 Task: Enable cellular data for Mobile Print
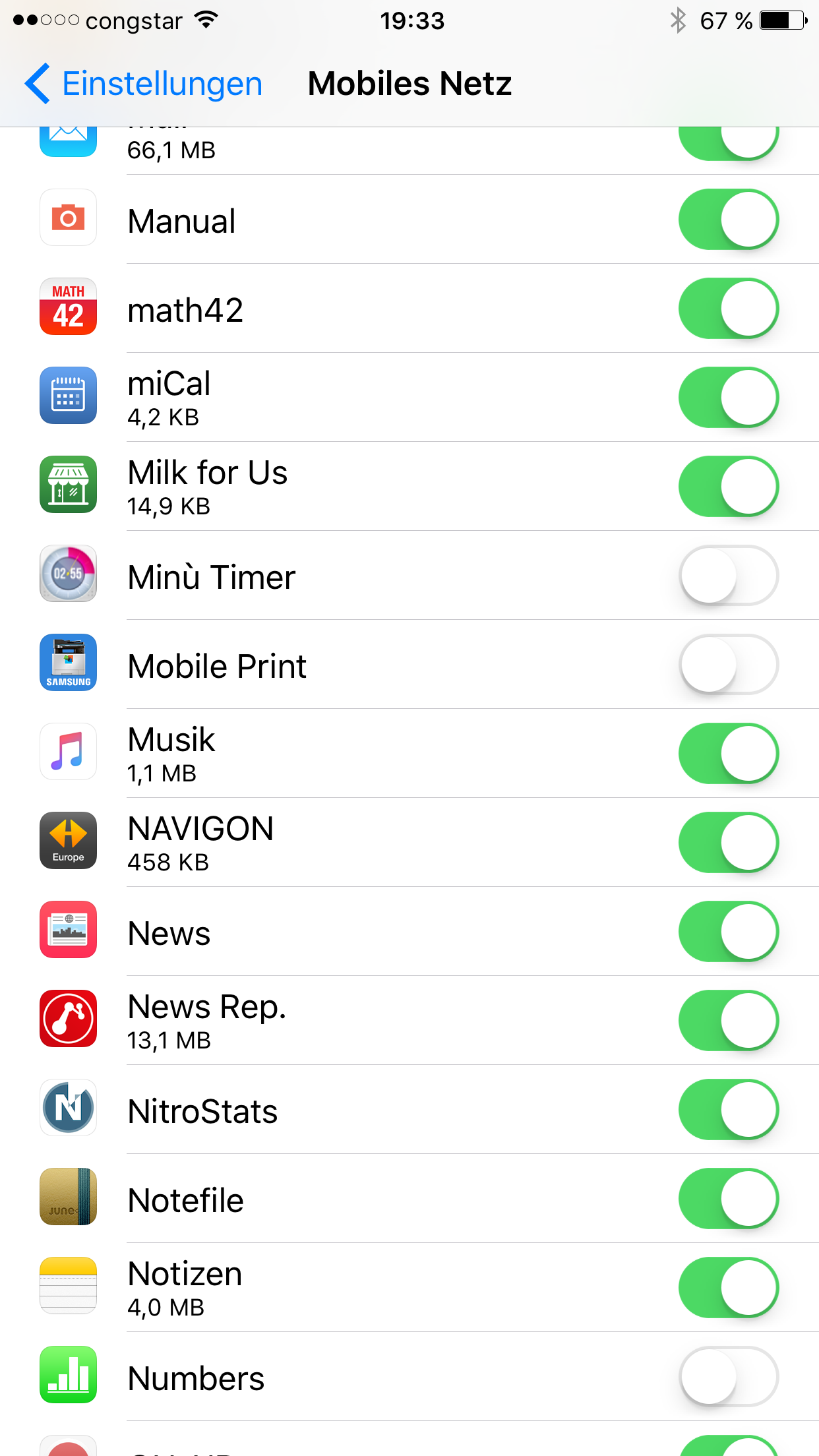point(728,663)
